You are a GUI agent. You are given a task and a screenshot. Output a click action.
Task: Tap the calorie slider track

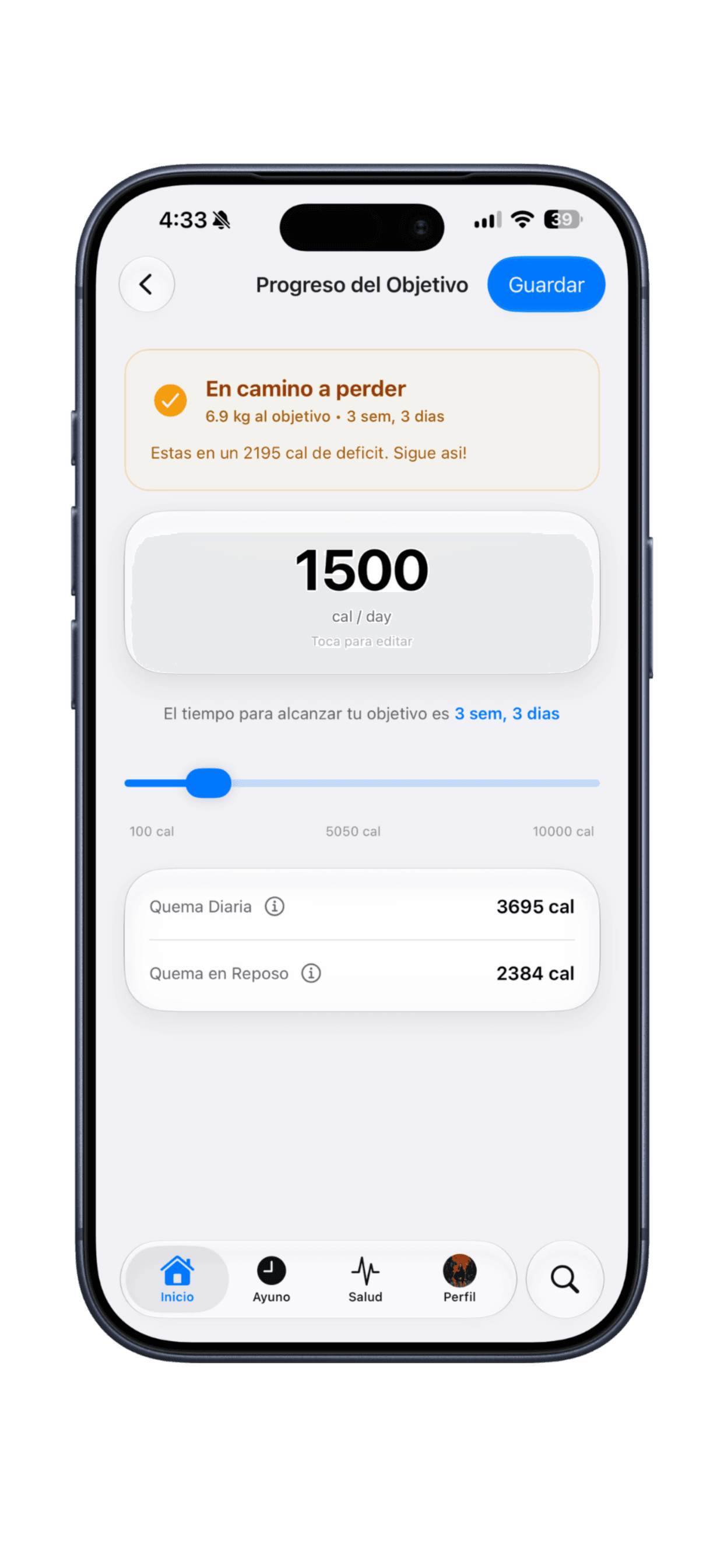362,783
